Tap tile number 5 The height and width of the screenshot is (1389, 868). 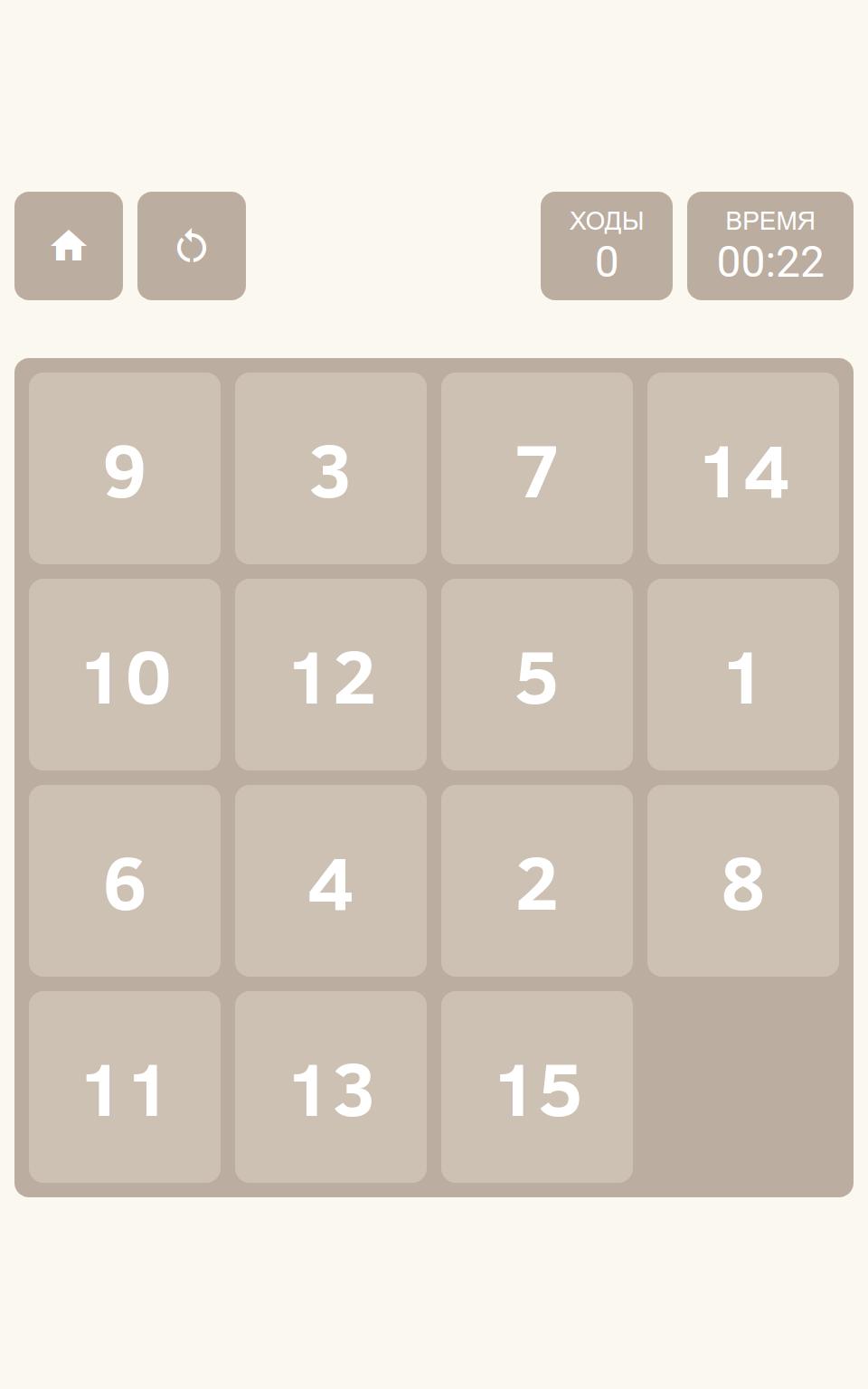[x=537, y=675]
